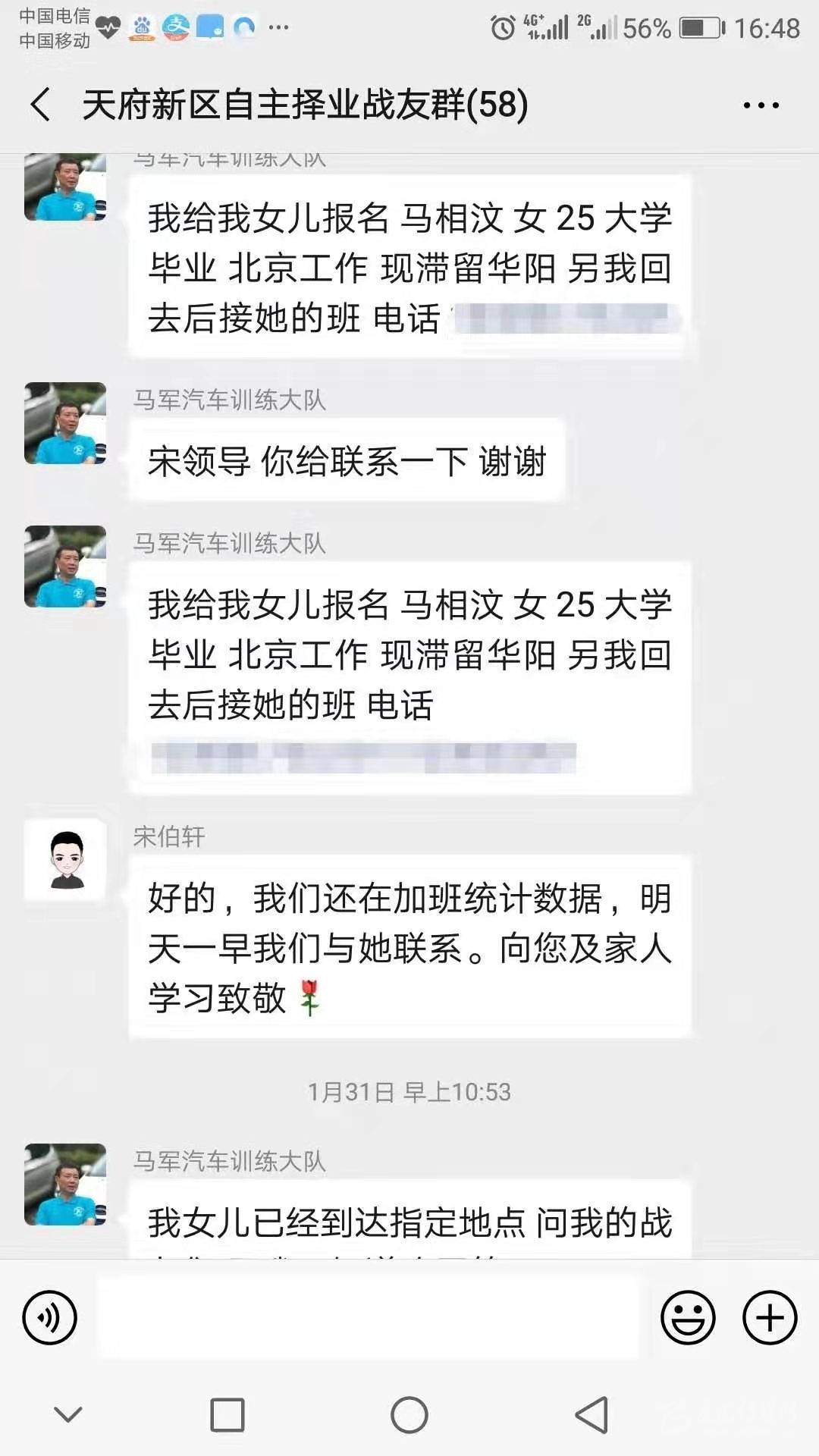Viewport: 819px width, 1456px height.
Task: Open 宋伯轩's profile avatar
Action: click(65, 859)
